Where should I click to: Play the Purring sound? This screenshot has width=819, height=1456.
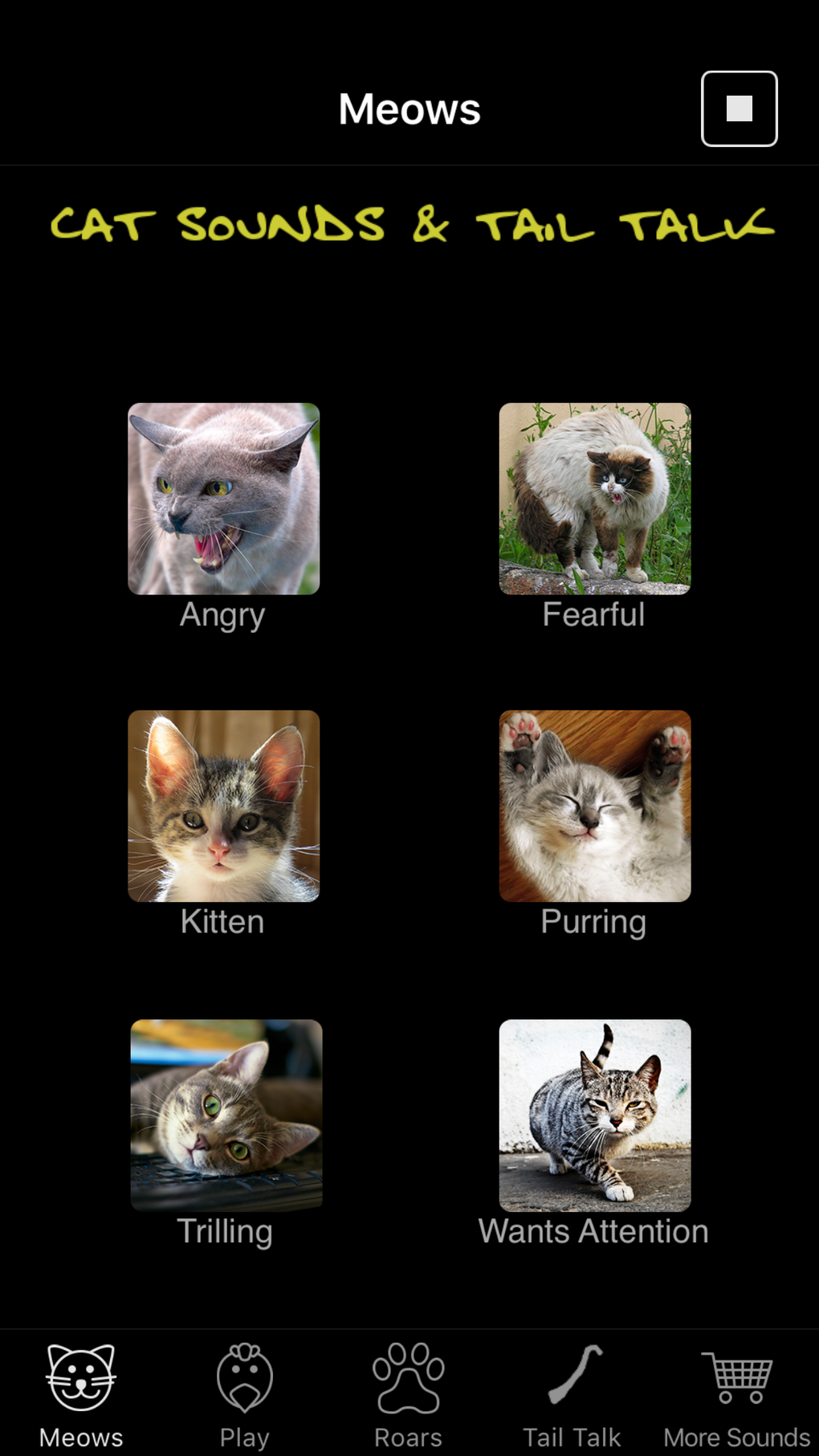point(594,805)
